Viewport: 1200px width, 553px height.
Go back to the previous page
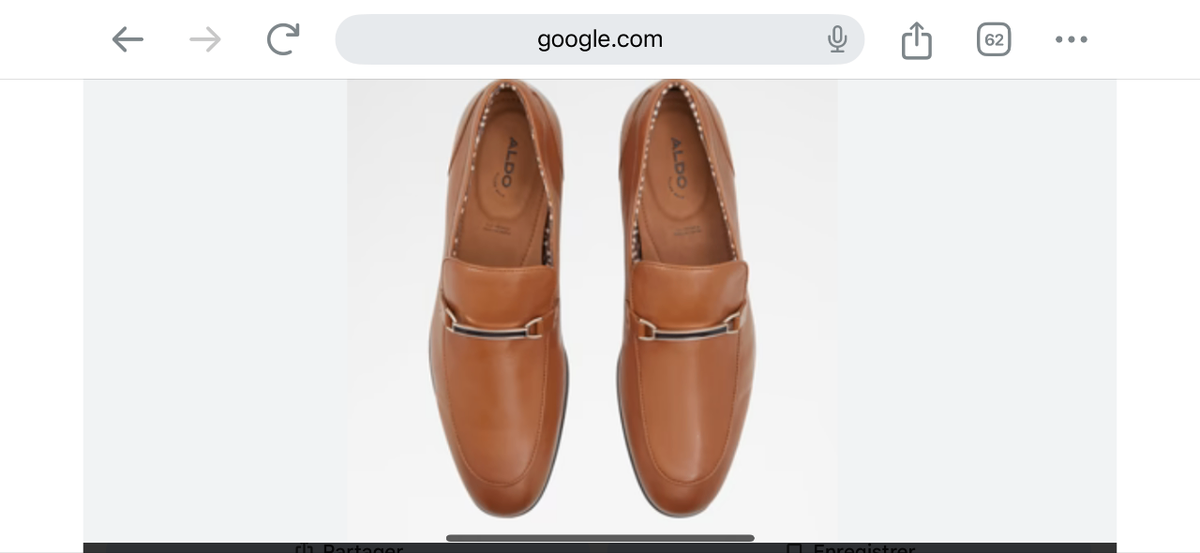point(127,39)
